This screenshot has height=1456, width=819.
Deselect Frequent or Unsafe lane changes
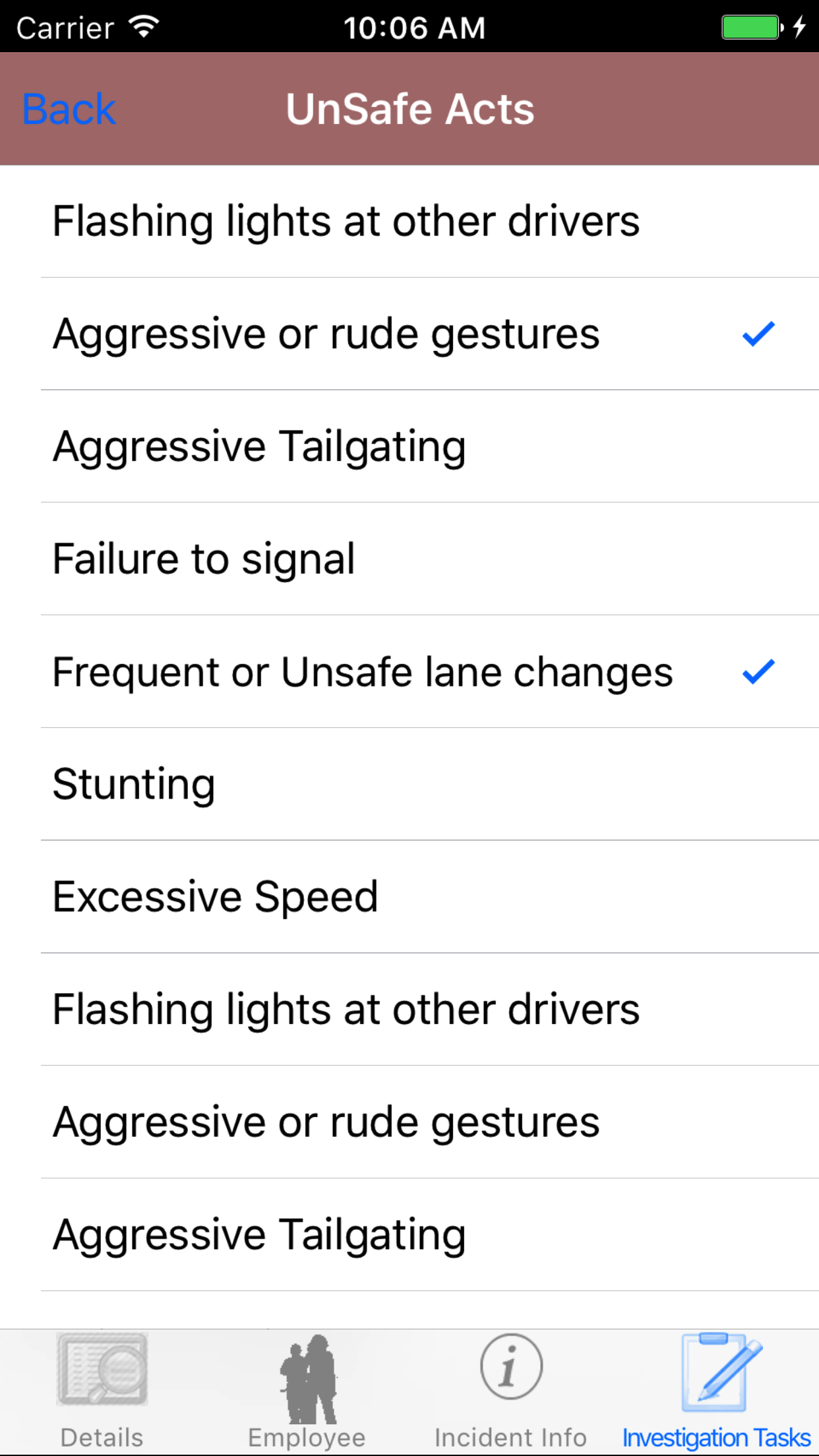click(409, 672)
